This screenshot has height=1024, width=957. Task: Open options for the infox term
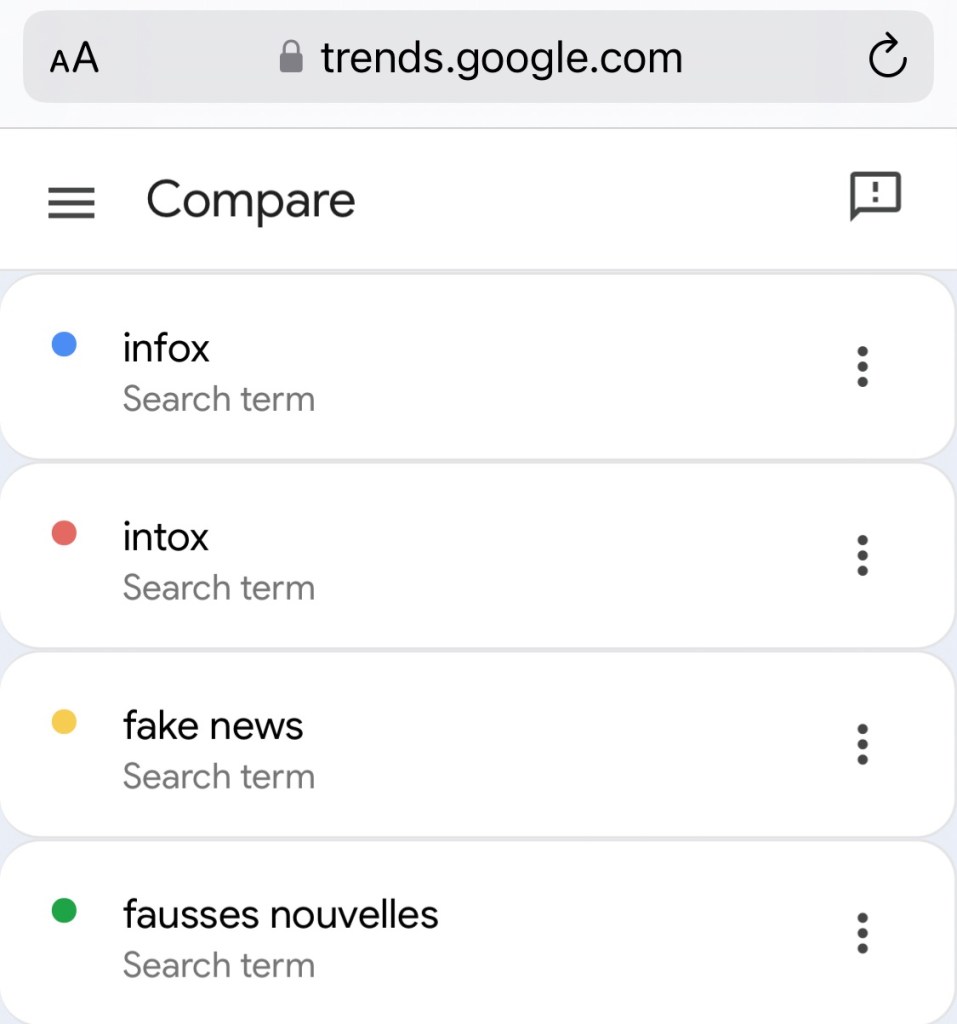coord(862,367)
